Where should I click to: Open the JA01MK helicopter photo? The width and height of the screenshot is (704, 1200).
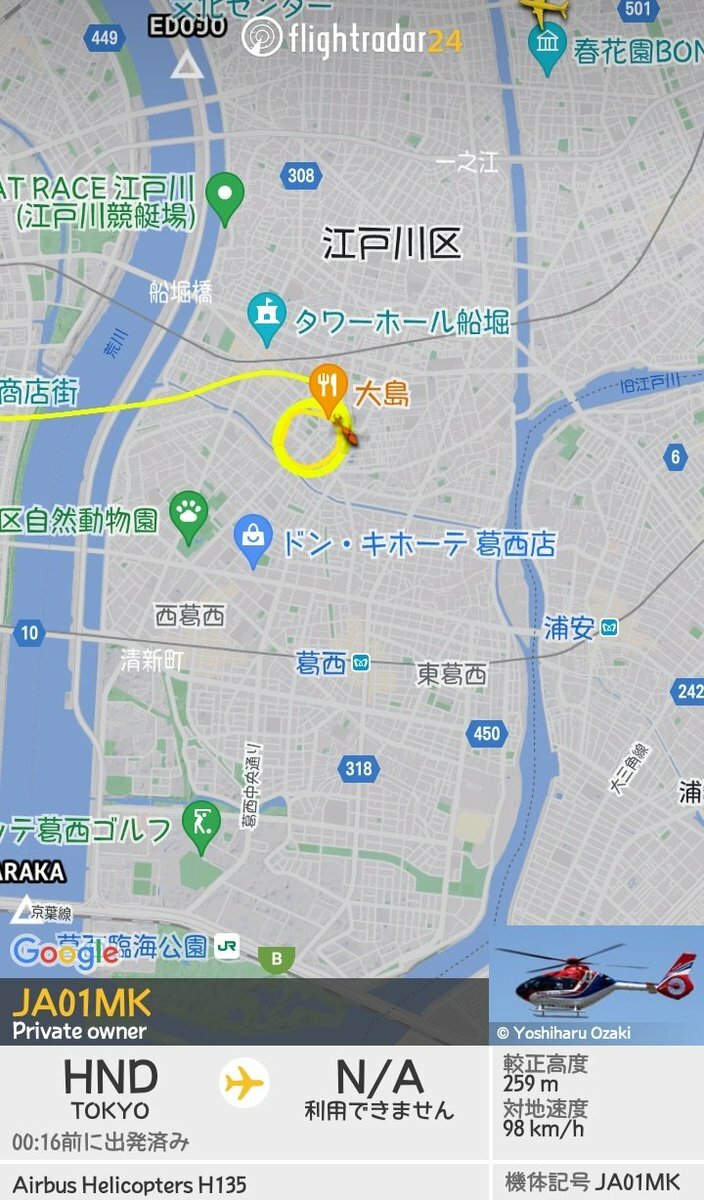tap(596, 984)
